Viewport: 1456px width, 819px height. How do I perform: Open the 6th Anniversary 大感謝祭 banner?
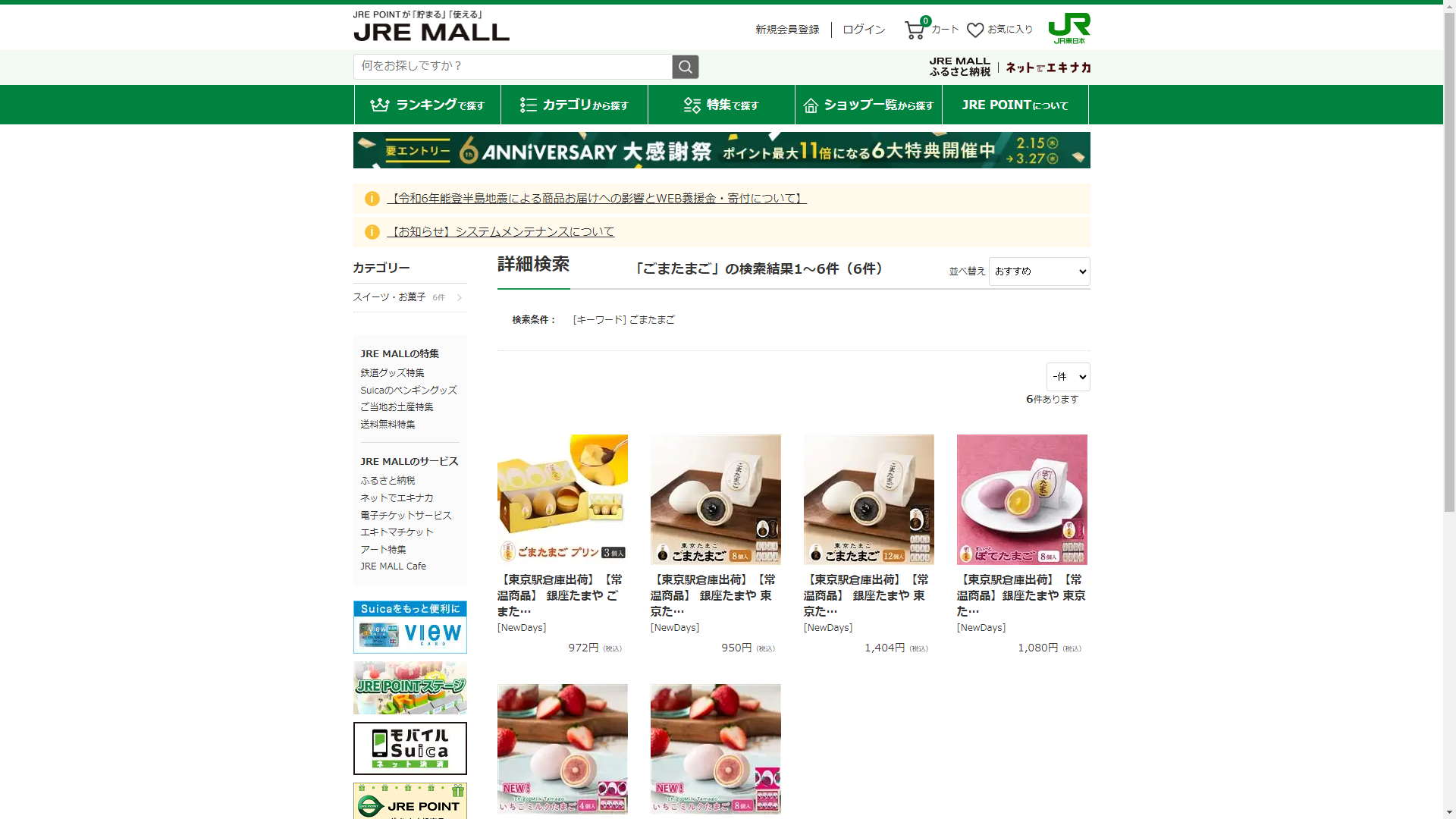point(721,150)
